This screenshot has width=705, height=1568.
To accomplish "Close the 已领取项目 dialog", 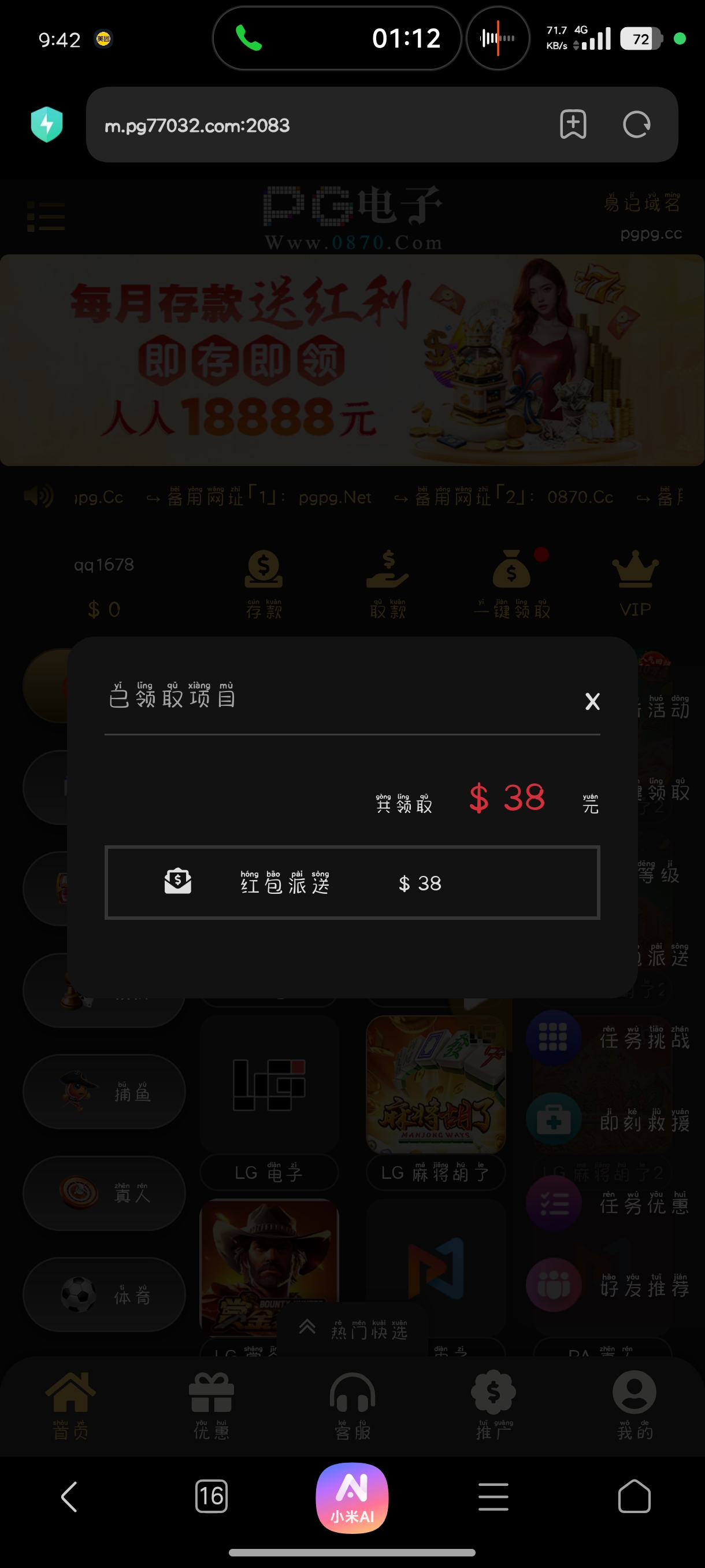I will point(591,701).
